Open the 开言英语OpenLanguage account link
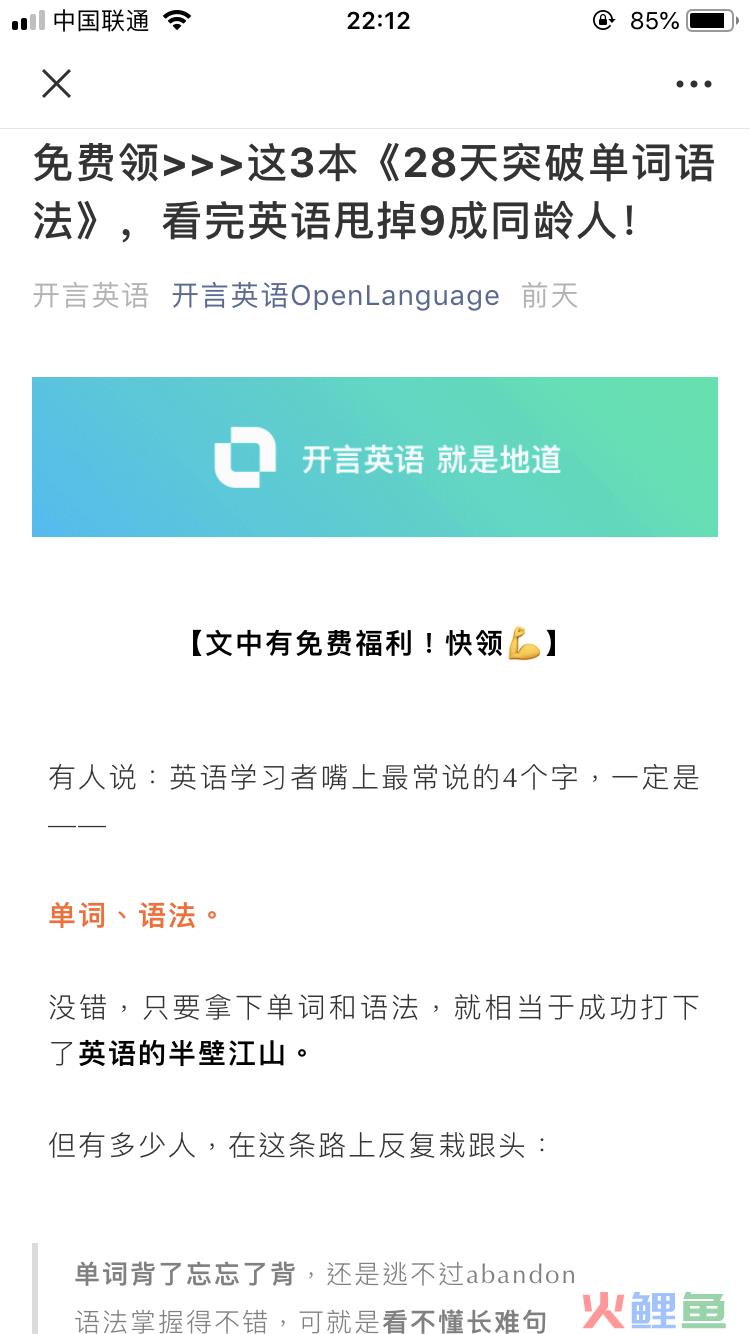Screen dimensions: 750x1334 335,296
